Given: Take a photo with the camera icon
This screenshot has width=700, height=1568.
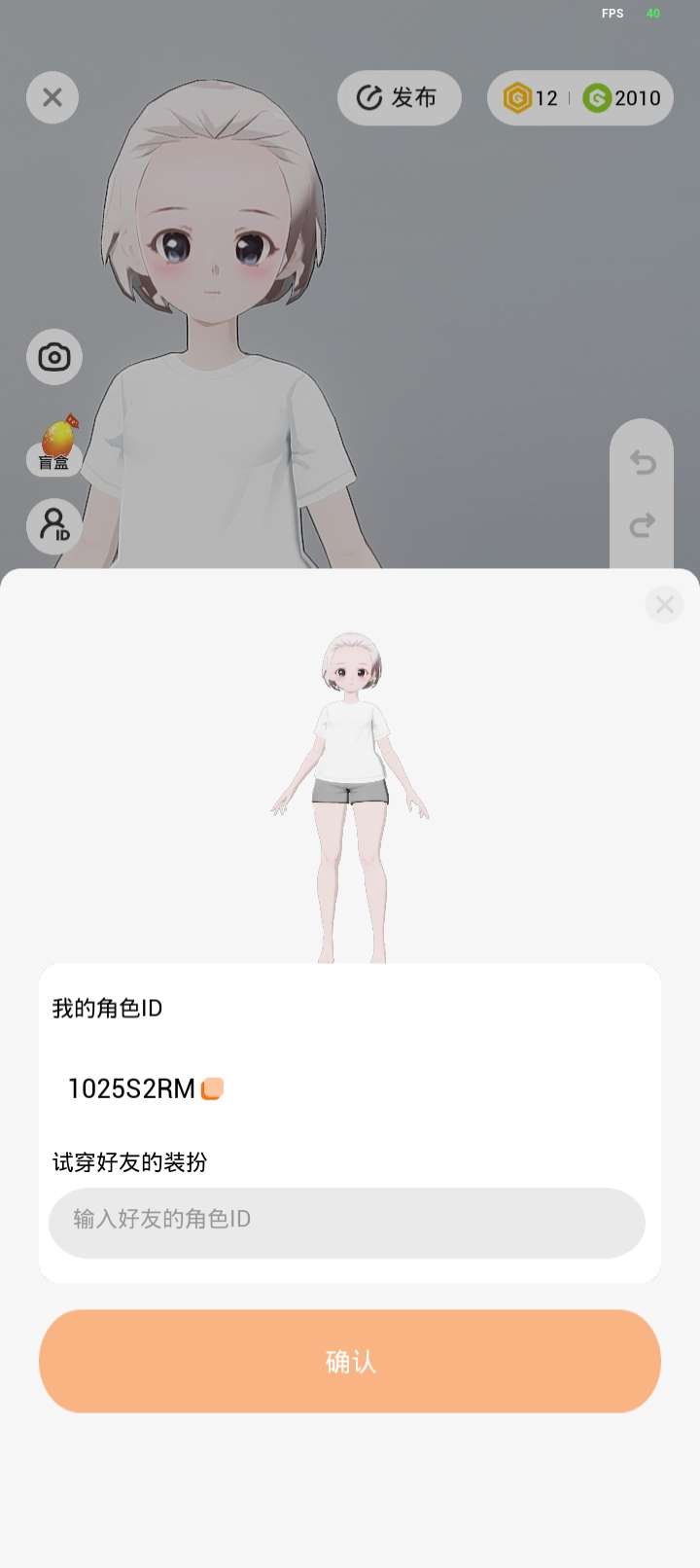Looking at the screenshot, I should [x=54, y=357].
